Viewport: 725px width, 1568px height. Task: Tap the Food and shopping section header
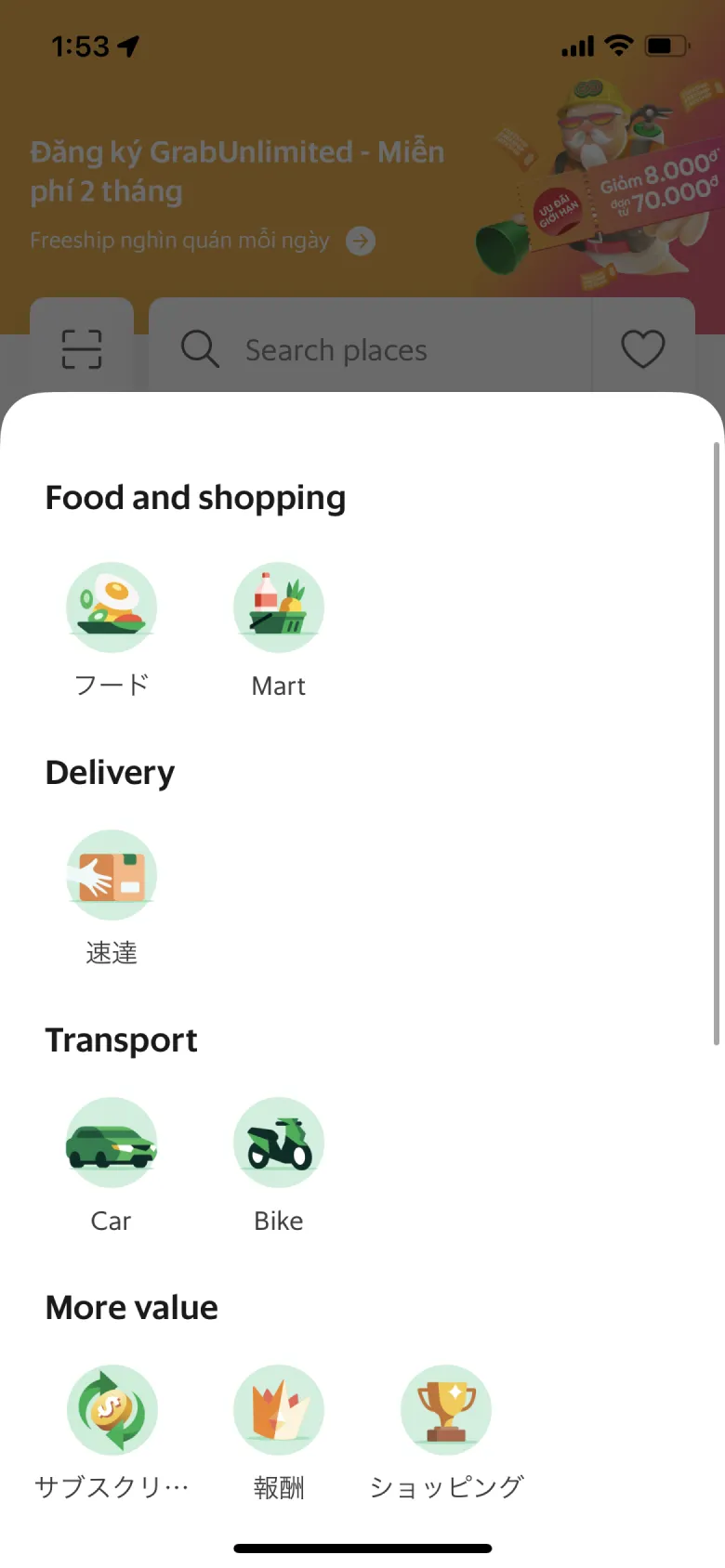pyautogui.click(x=195, y=497)
